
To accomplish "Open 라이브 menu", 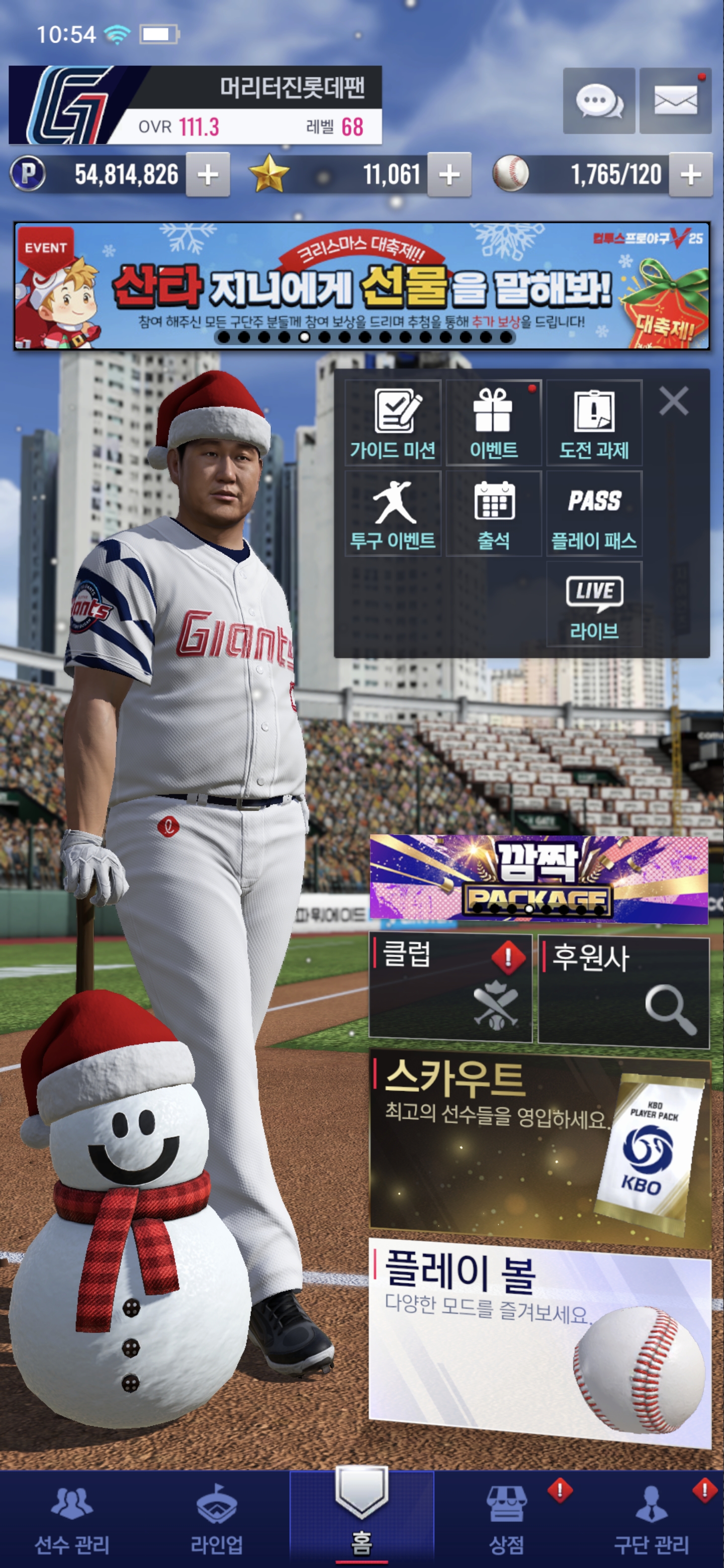I will coord(594,604).
